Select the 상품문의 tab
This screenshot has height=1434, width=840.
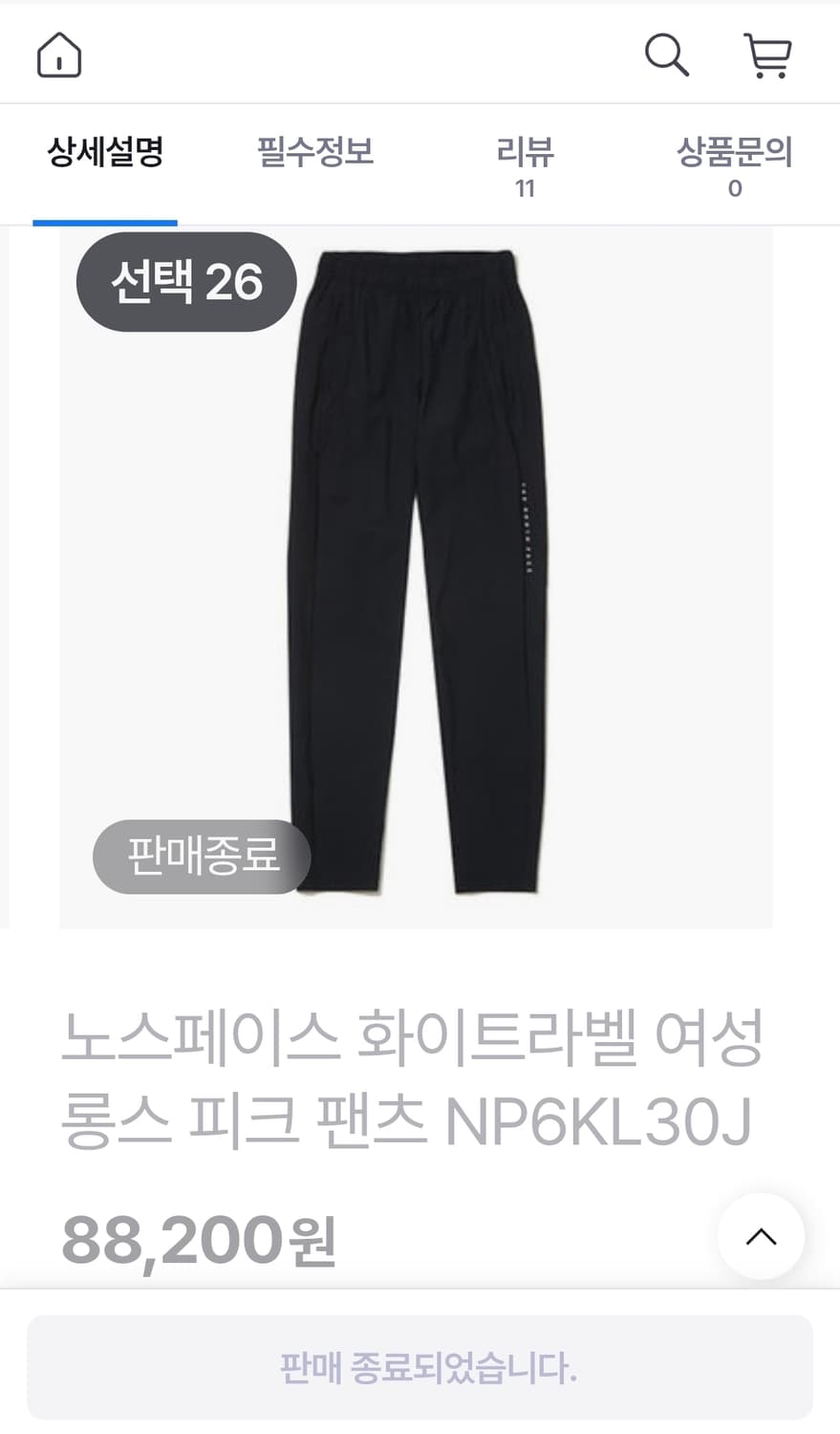[x=734, y=153]
